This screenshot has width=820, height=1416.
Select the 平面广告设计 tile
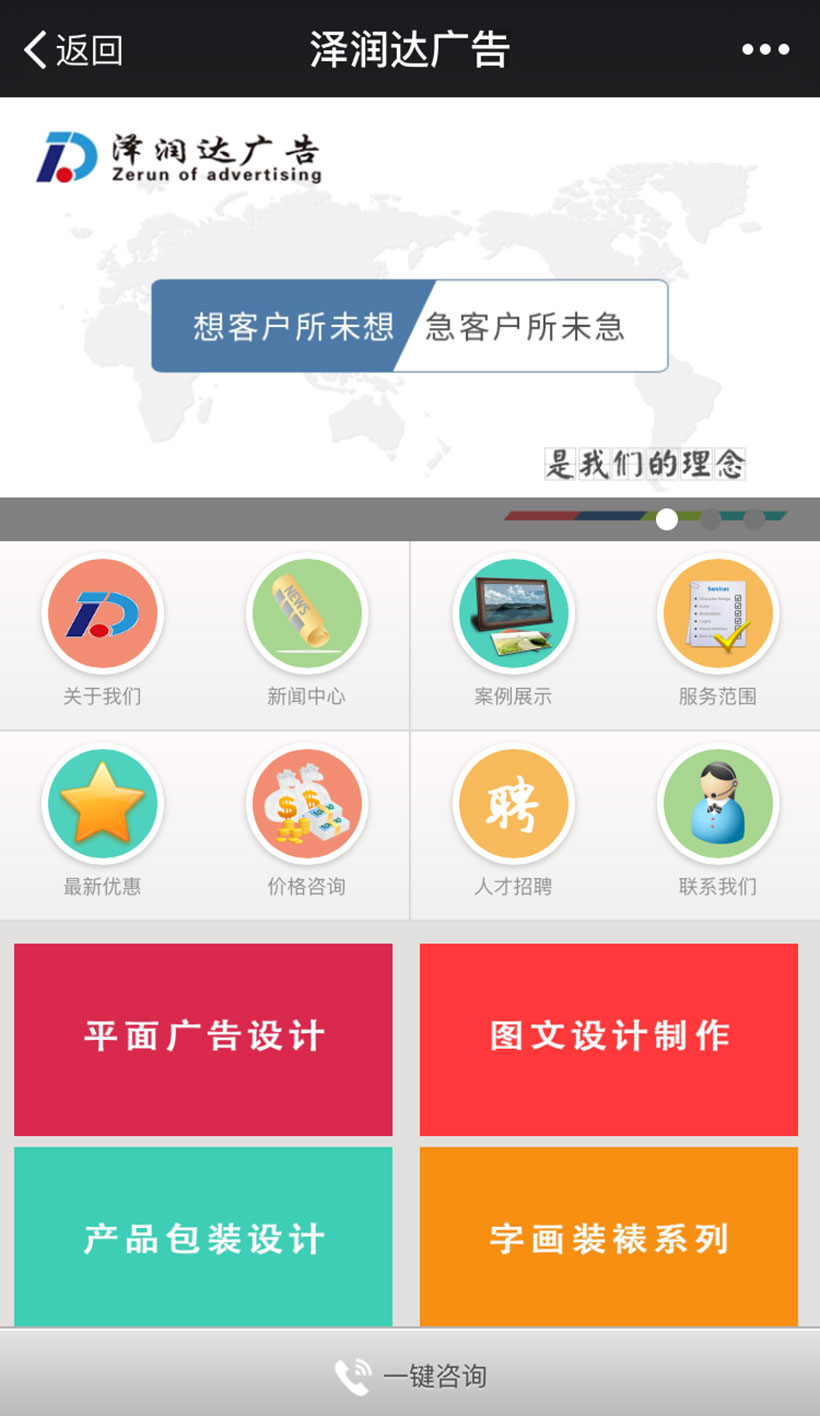[203, 1038]
